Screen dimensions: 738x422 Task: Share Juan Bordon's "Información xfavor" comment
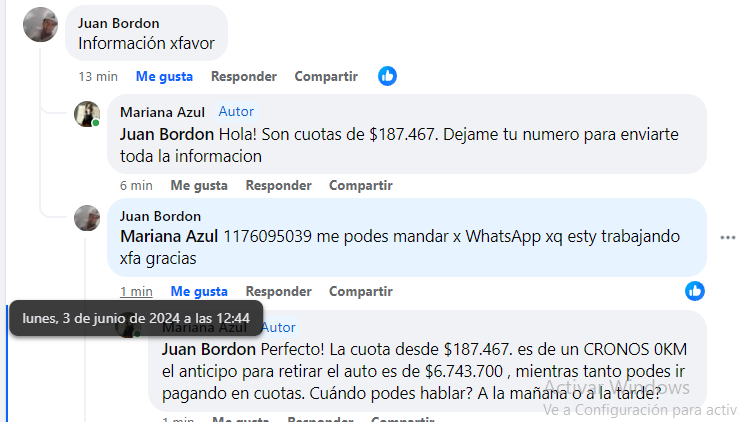[326, 76]
